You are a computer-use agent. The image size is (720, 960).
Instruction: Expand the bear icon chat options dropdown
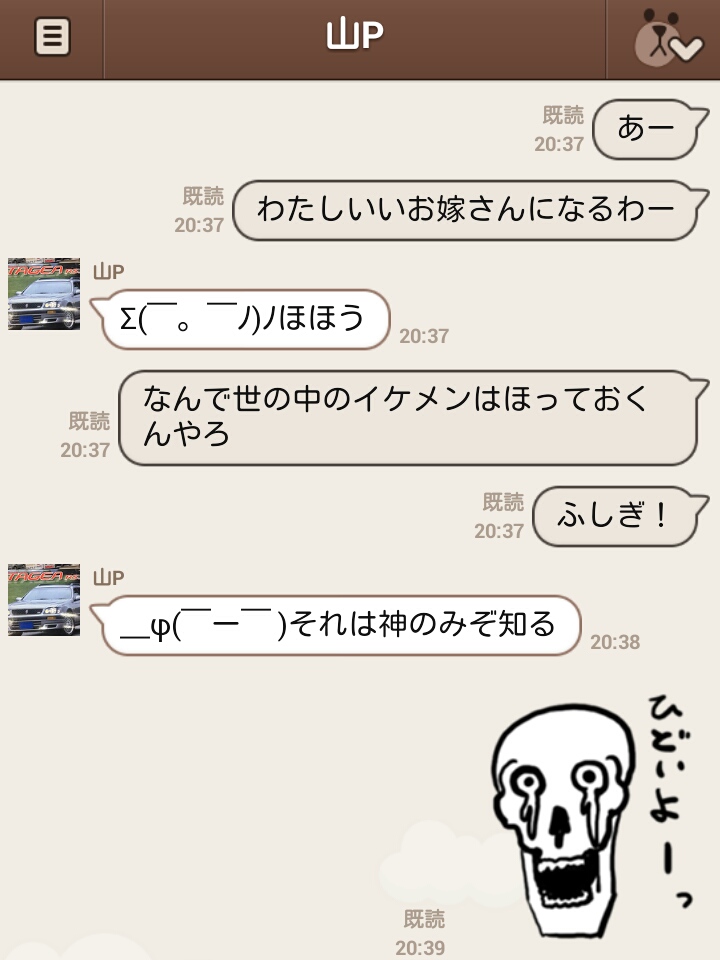click(x=666, y=40)
